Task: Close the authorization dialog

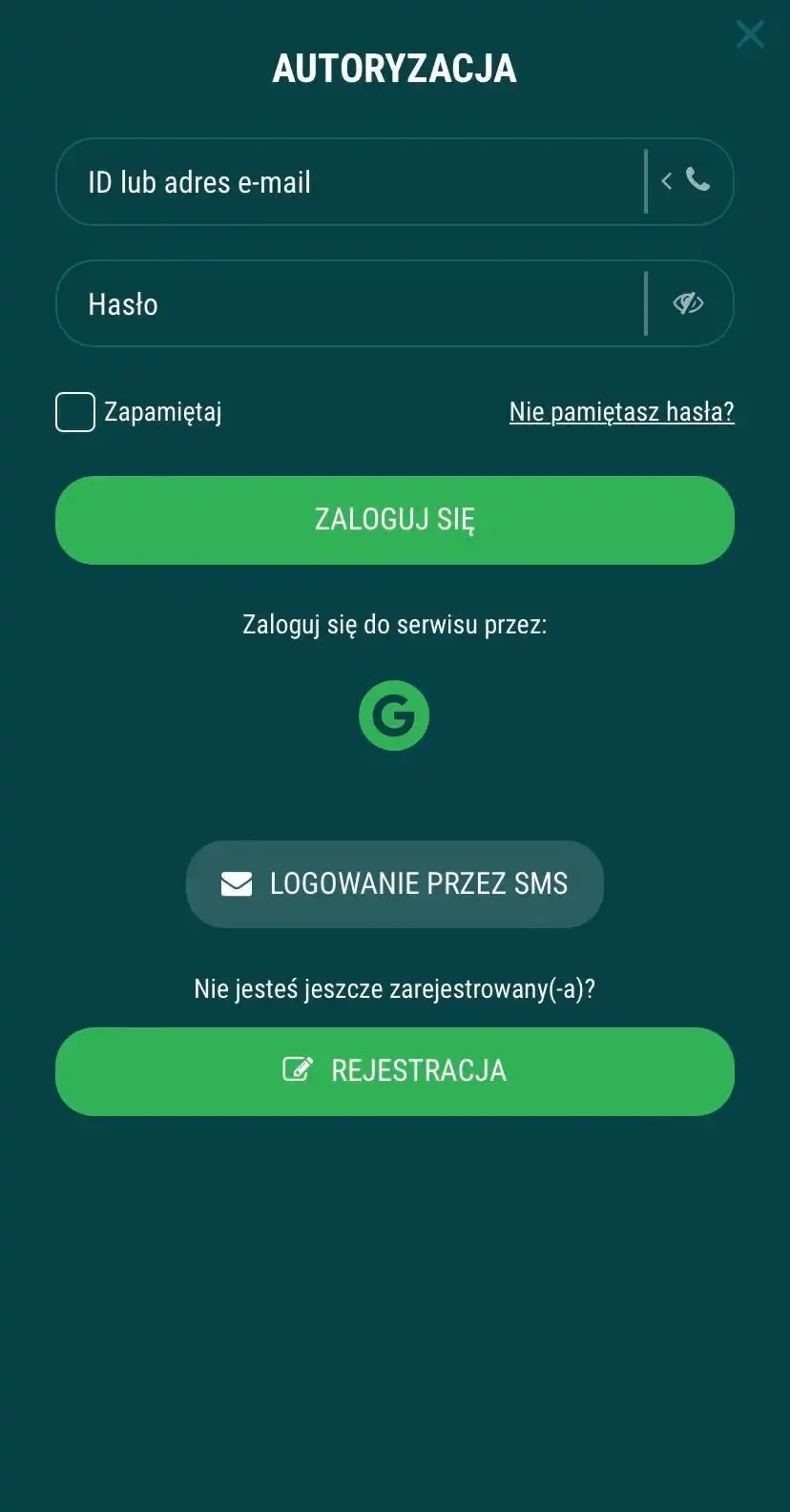Action: [x=750, y=34]
